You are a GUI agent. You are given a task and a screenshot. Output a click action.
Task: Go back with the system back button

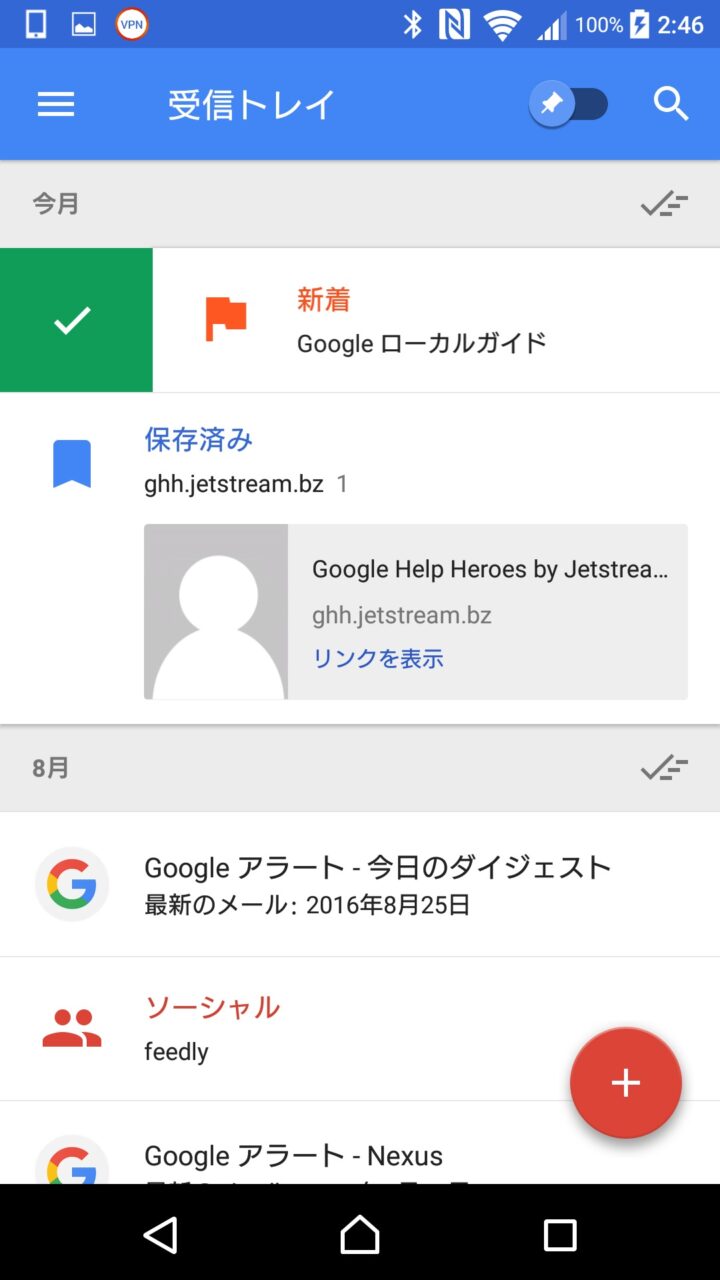tap(160, 1235)
